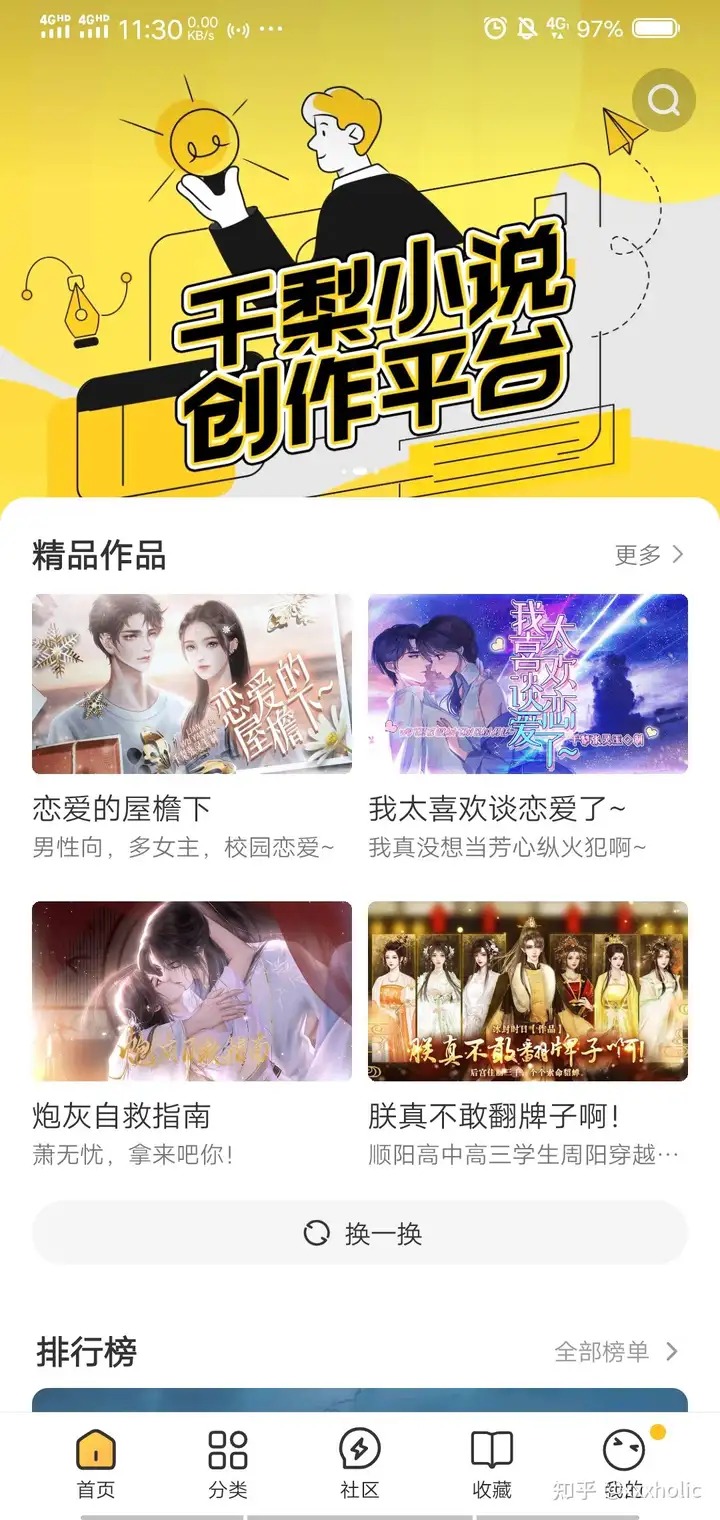Refresh recommendations with 换一换
This screenshot has width=720, height=1520.
tap(360, 1233)
